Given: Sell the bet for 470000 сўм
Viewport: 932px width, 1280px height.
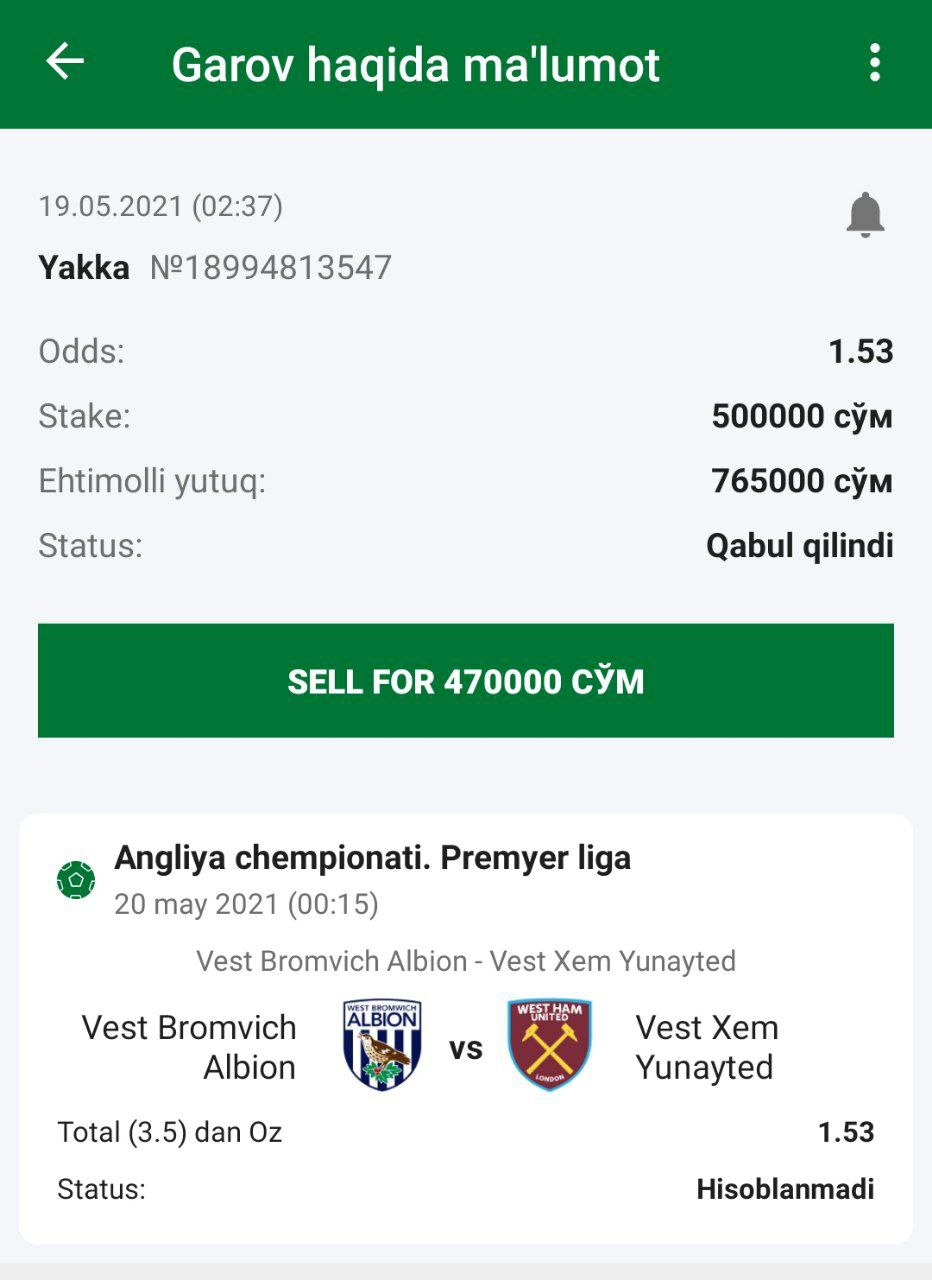Looking at the screenshot, I should coord(466,681).
